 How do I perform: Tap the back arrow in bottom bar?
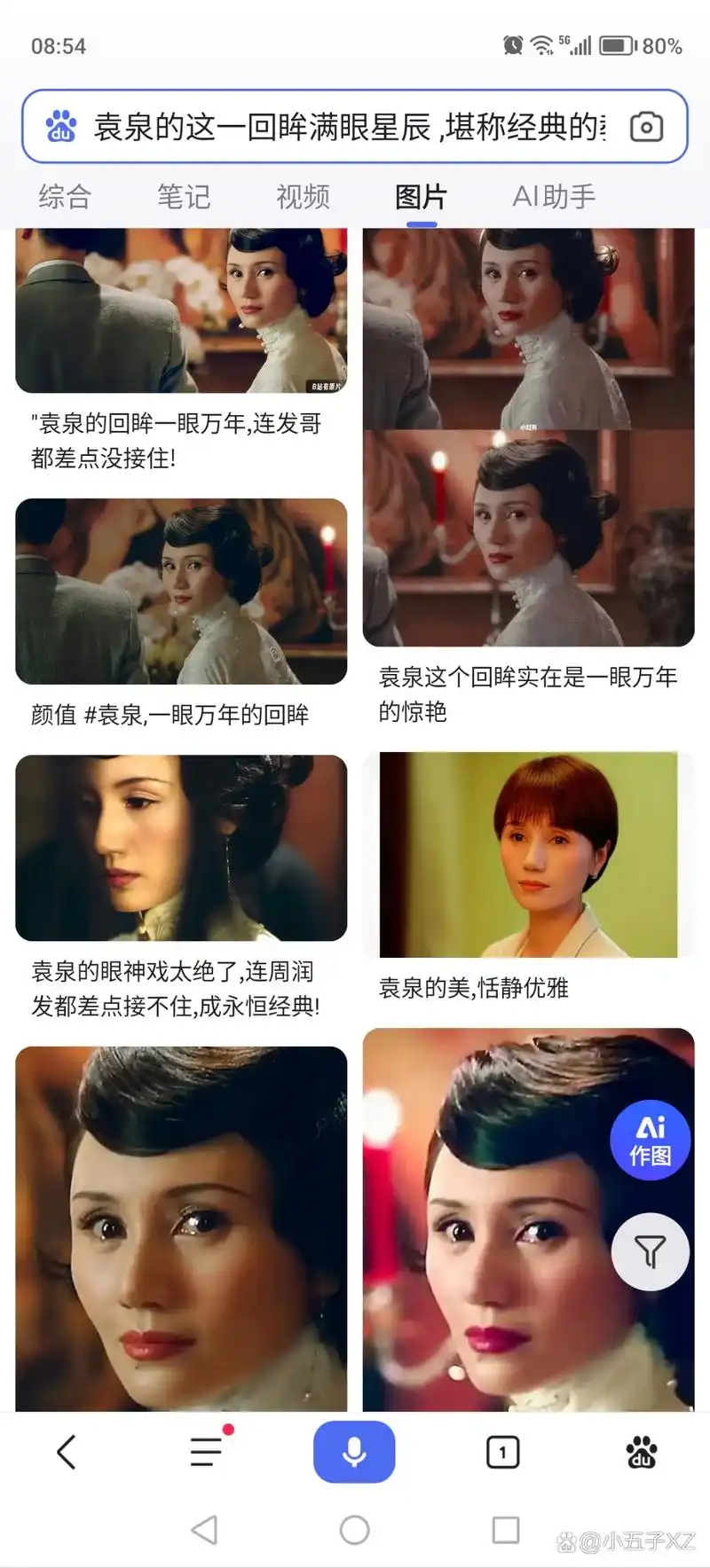pyautogui.click(x=66, y=1452)
